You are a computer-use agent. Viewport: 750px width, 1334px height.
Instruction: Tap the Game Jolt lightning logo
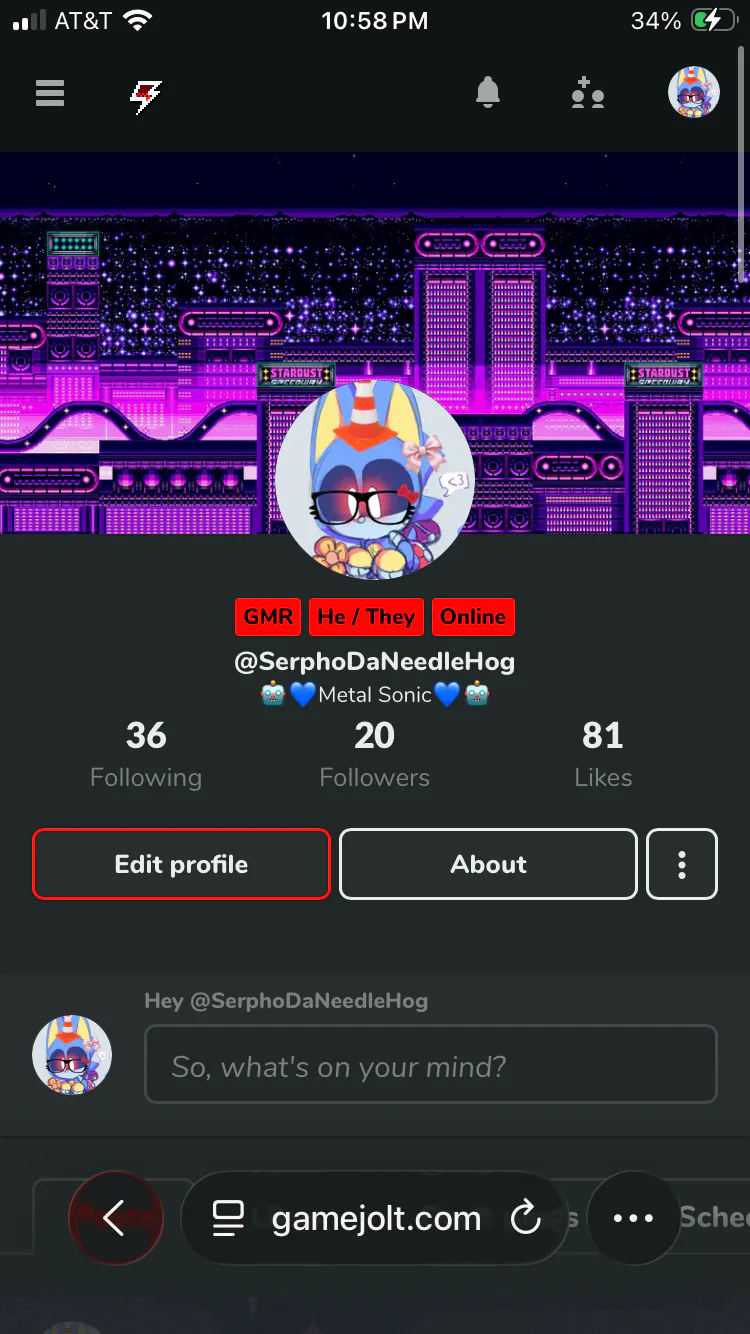[145, 96]
